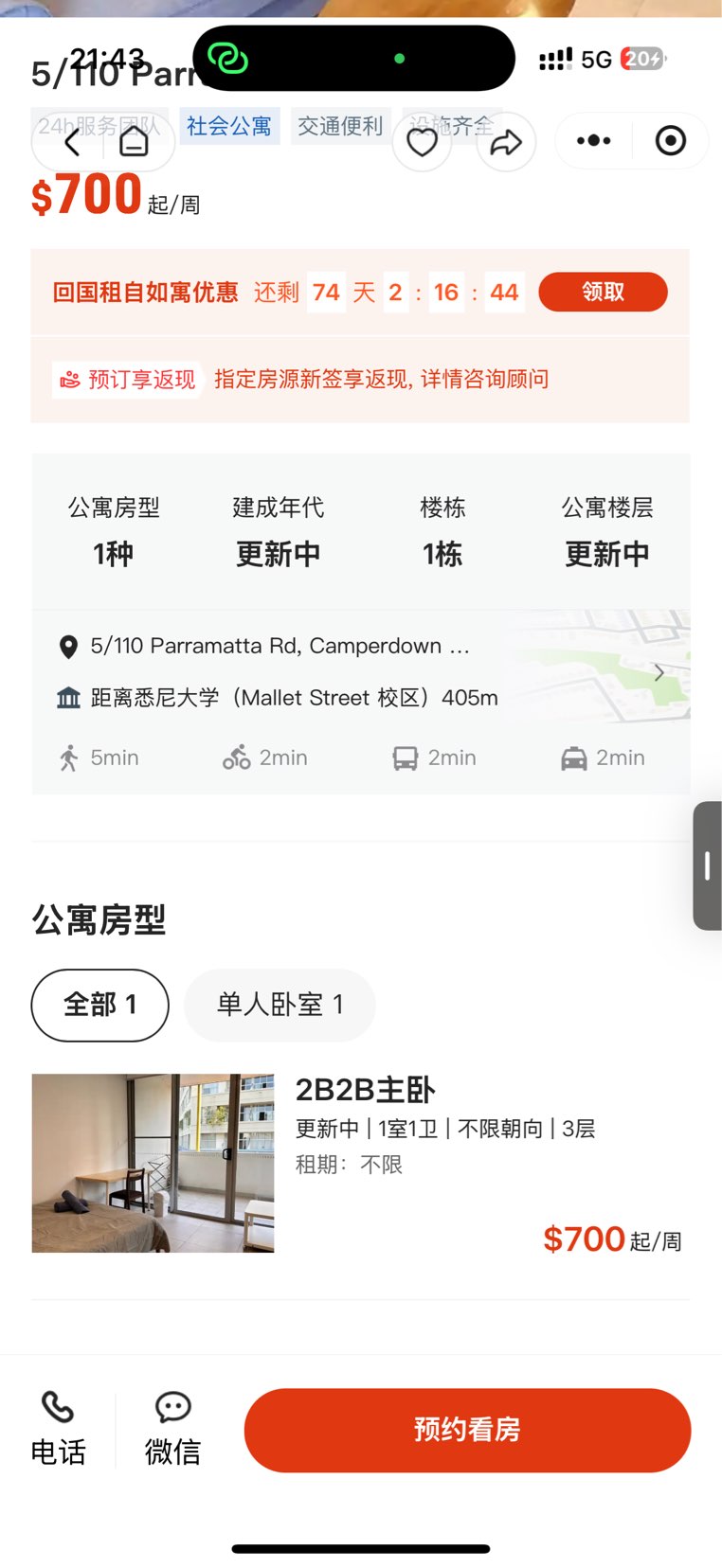
Task: Open the 2B2B主卧 room listing
Action: point(360,1163)
